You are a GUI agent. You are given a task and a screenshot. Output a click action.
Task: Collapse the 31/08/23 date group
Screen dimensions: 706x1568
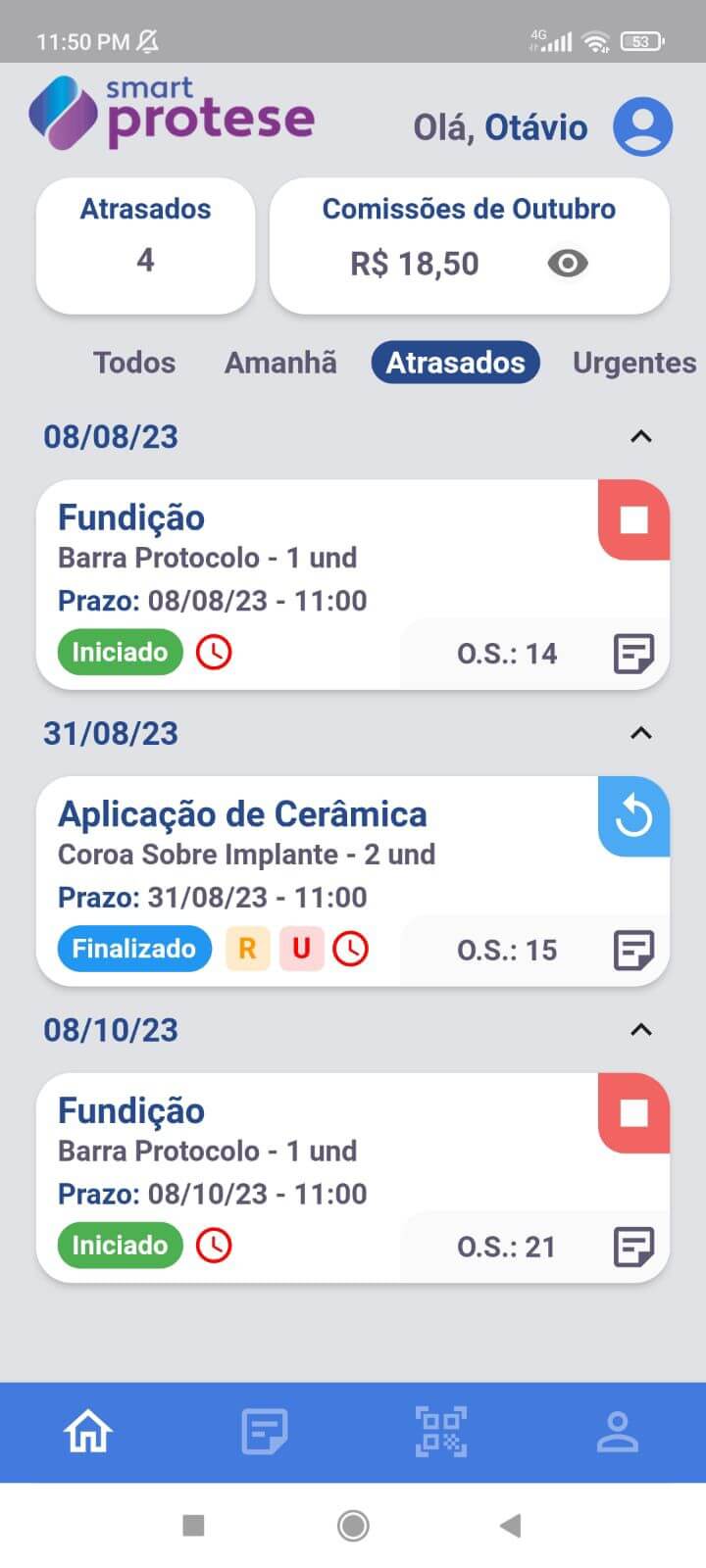point(640,734)
